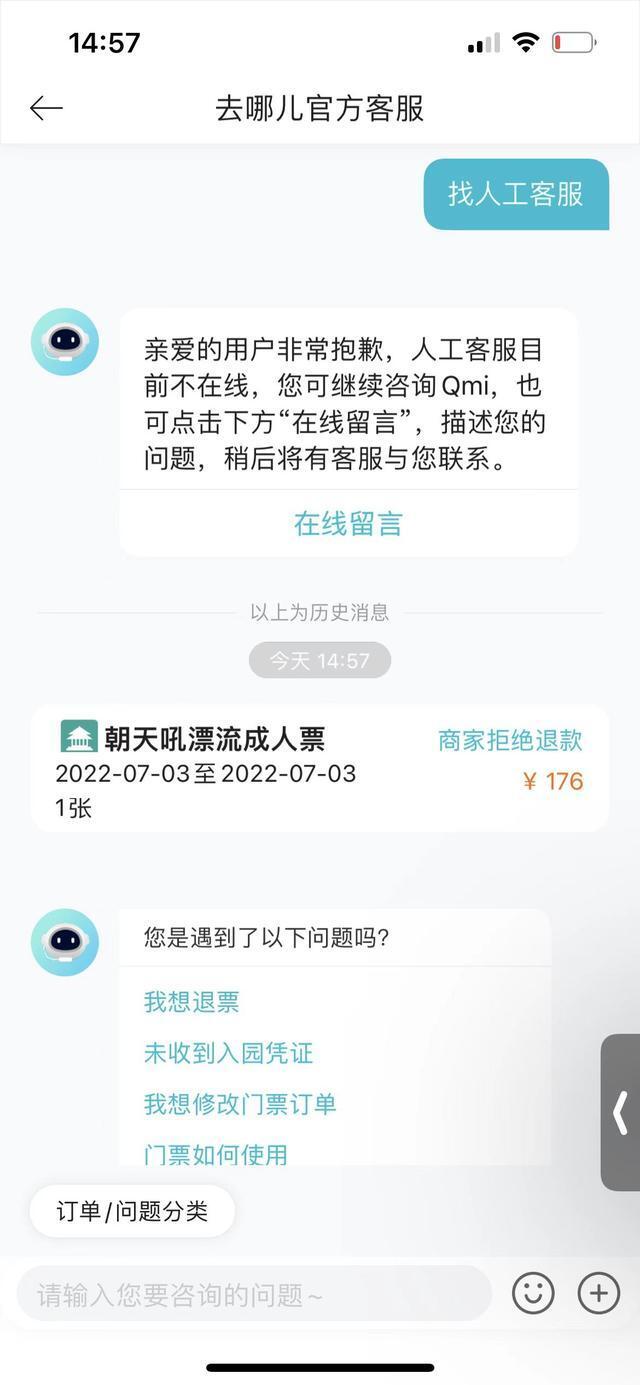640x1385 pixels.
Task: Choose 未收到入园凭证 from suggested questions
Action: (228, 1053)
